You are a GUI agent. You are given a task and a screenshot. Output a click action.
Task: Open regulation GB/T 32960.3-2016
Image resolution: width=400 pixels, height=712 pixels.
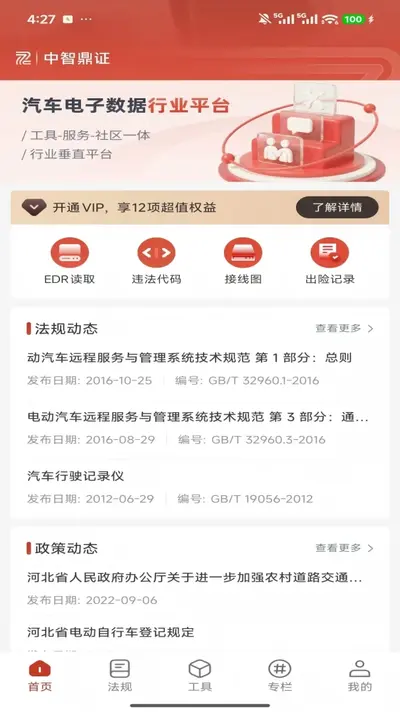[x=200, y=428]
